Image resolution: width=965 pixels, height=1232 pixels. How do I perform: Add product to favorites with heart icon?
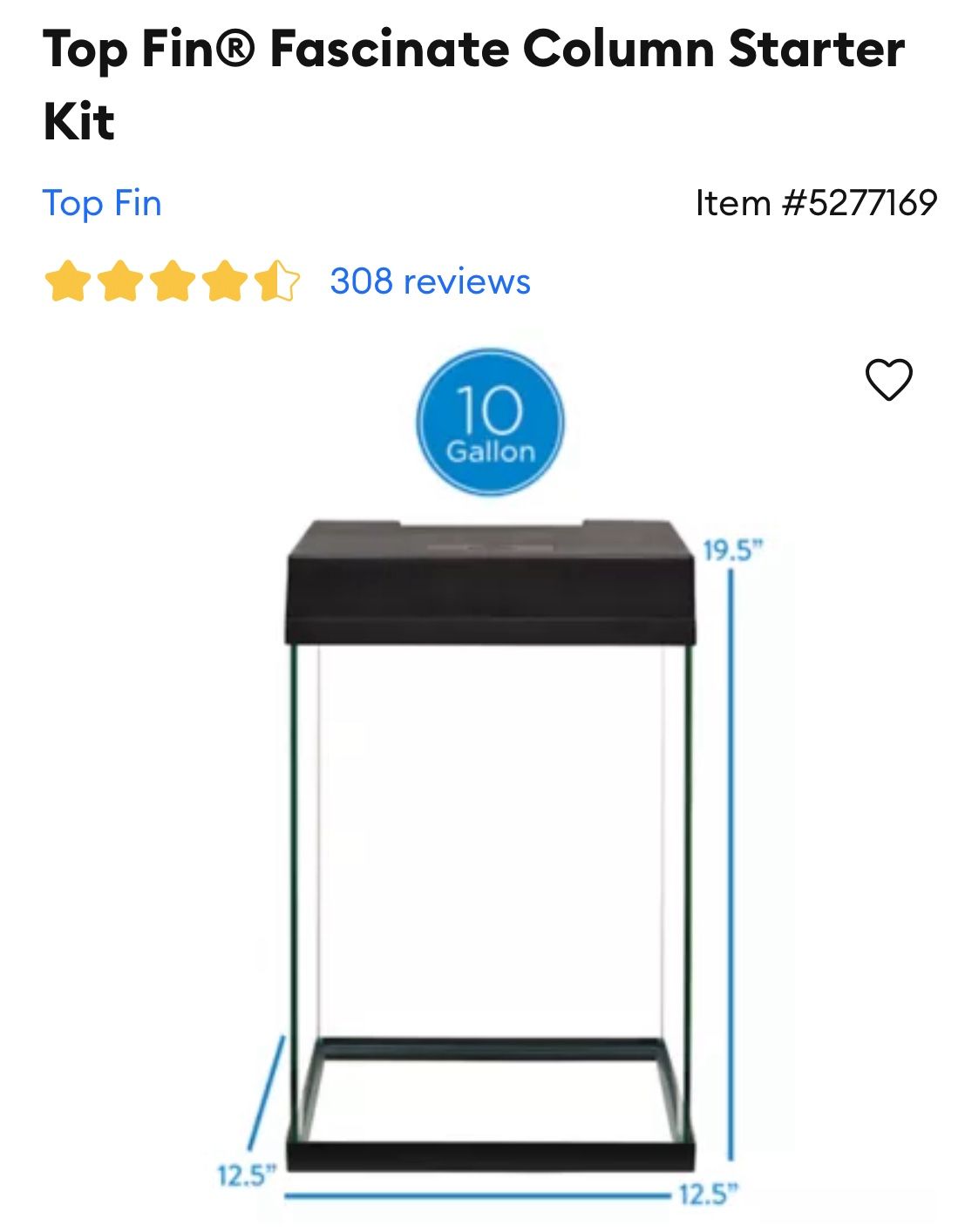[x=888, y=380]
